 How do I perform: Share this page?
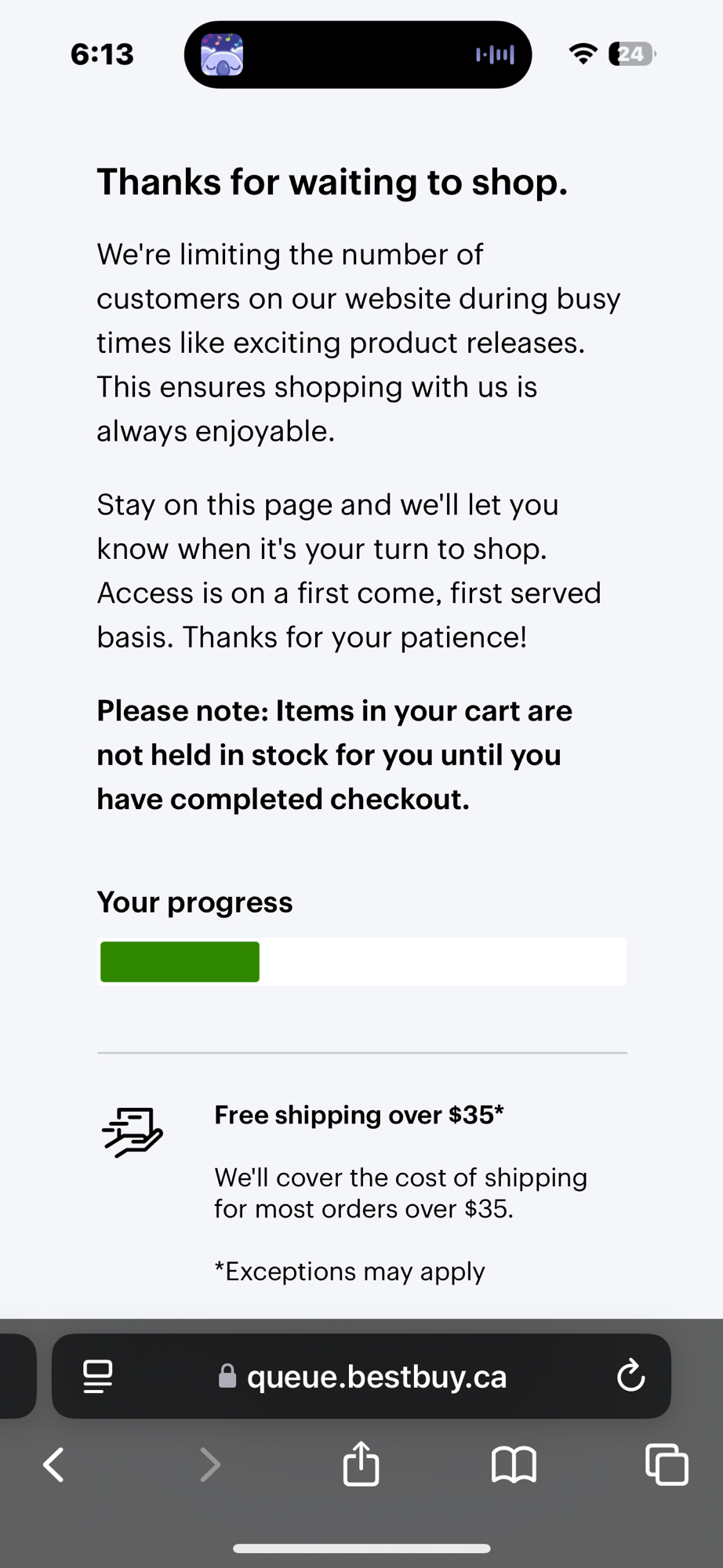pyautogui.click(x=361, y=1465)
